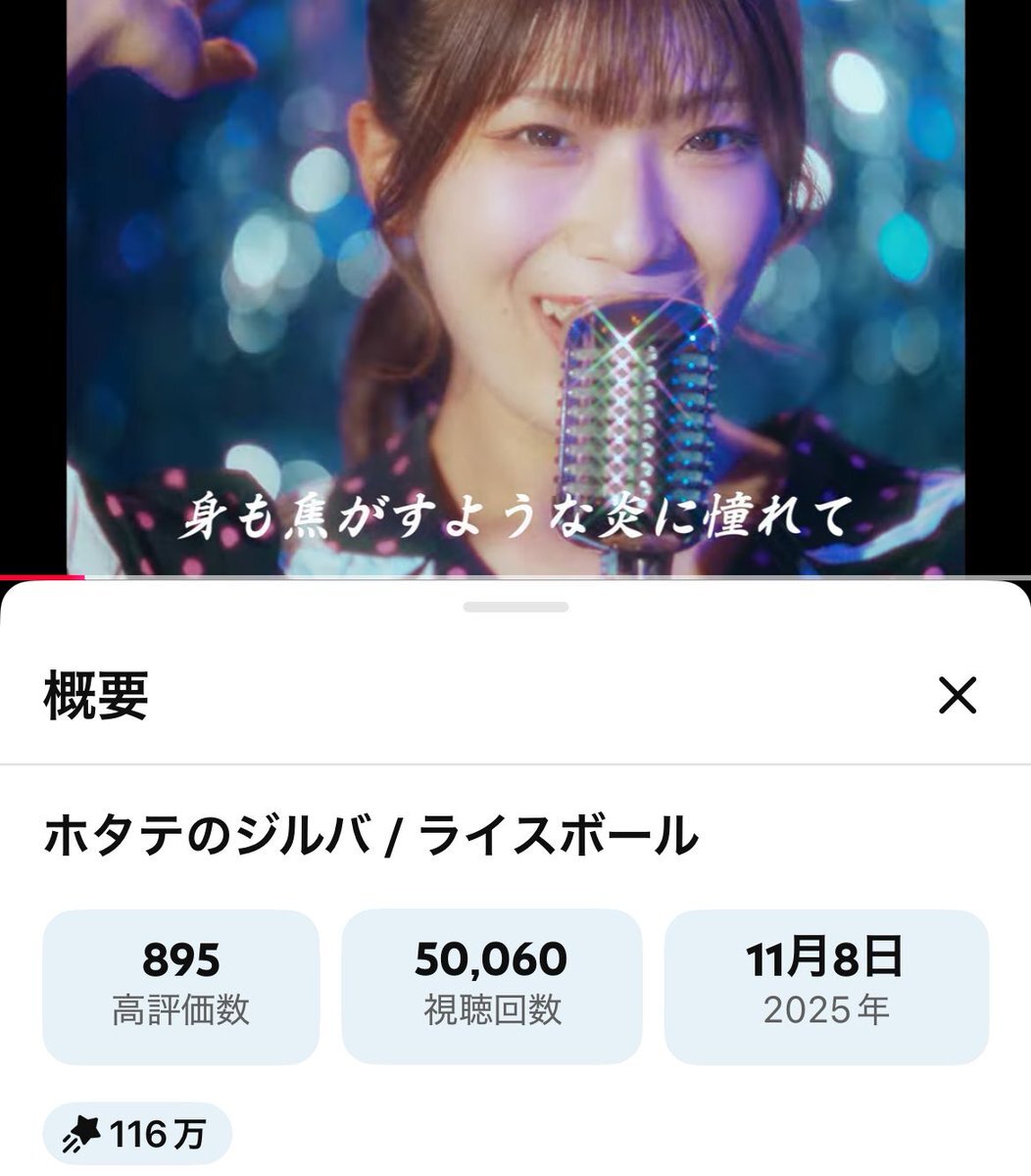This screenshot has width=1031, height=1176.
Task: Tap the panel's drag handle
Action: click(515, 608)
